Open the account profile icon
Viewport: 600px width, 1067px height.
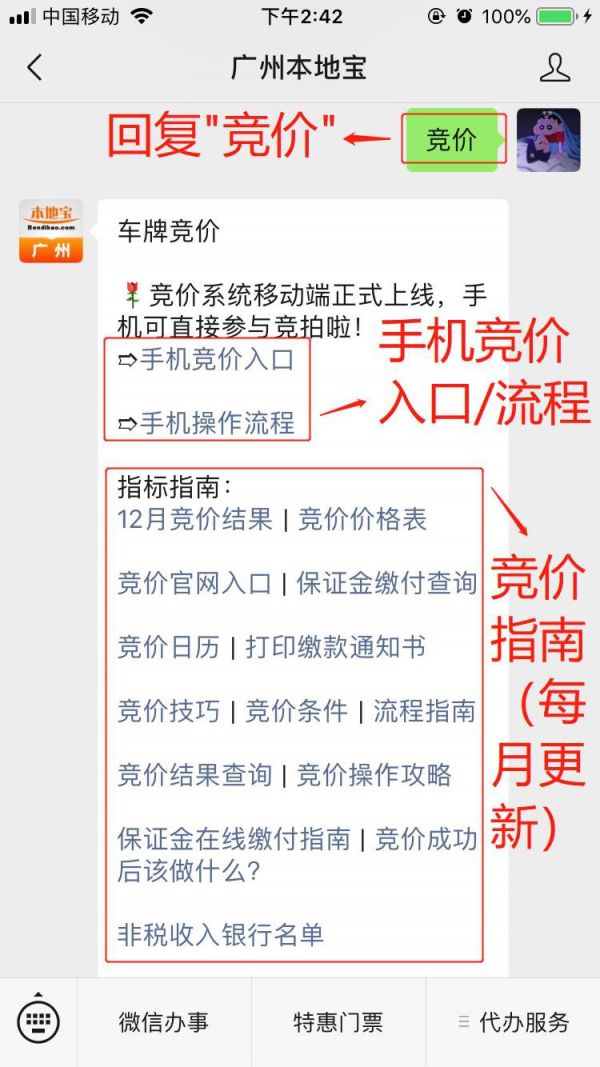click(555, 67)
